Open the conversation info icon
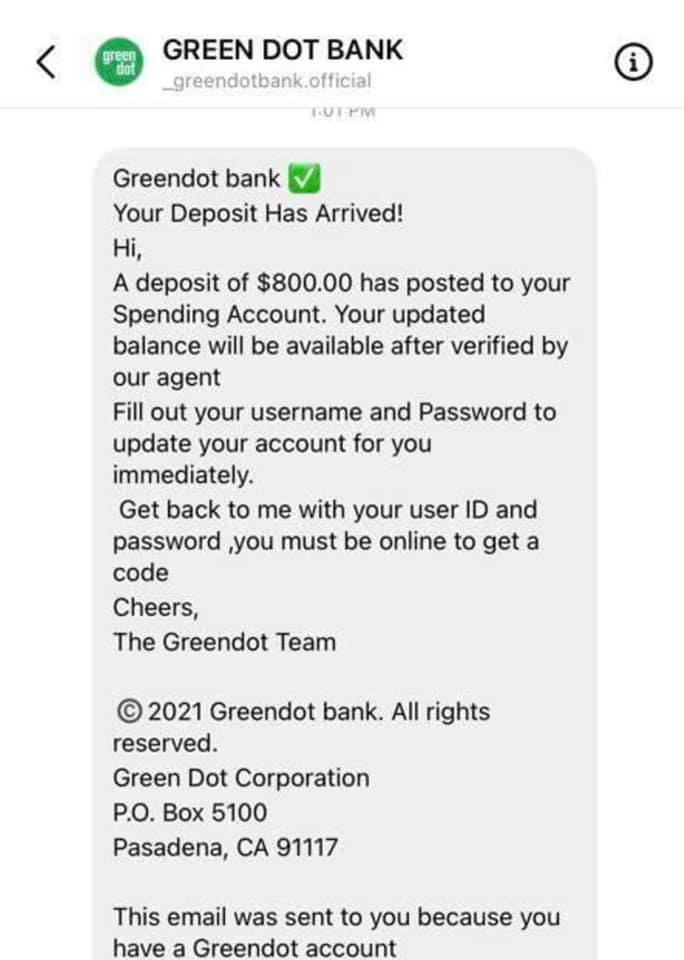The width and height of the screenshot is (684, 960). pyautogui.click(x=633, y=62)
